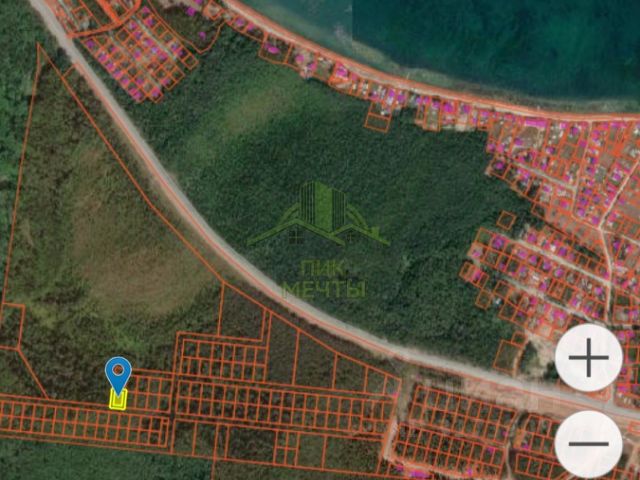Zoom in on the map
640x480 pixels.
pos(588,358)
